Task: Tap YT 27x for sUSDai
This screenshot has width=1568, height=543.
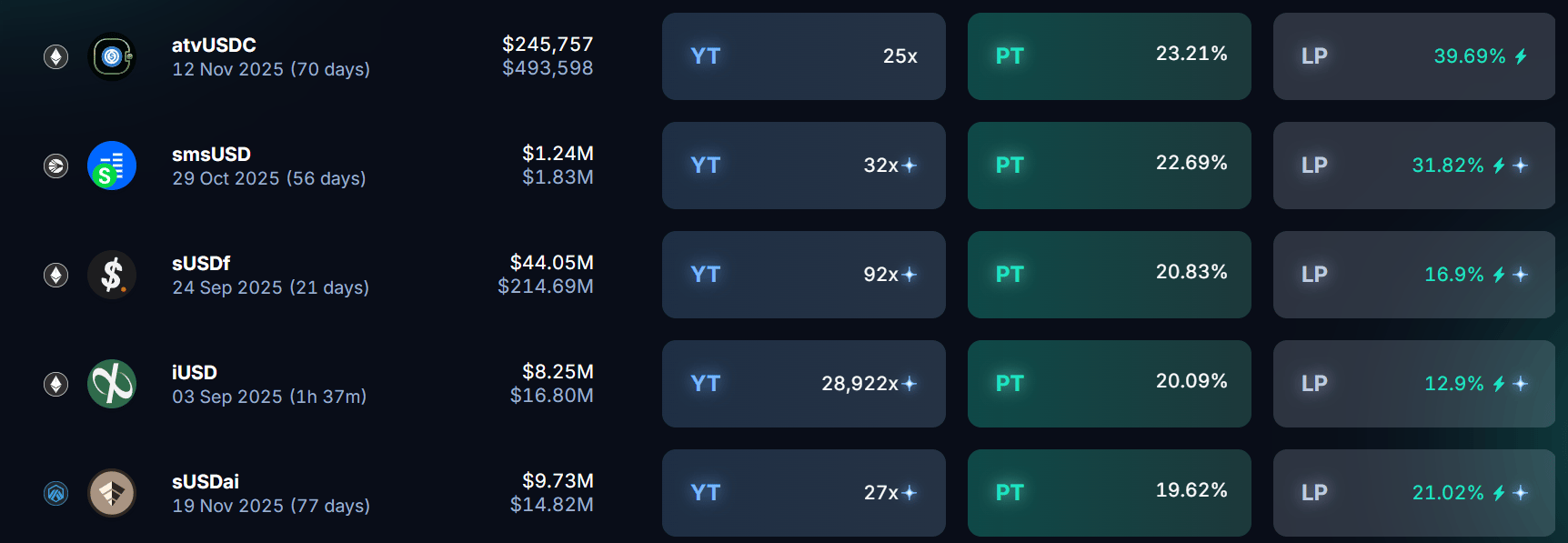Action: click(803, 493)
